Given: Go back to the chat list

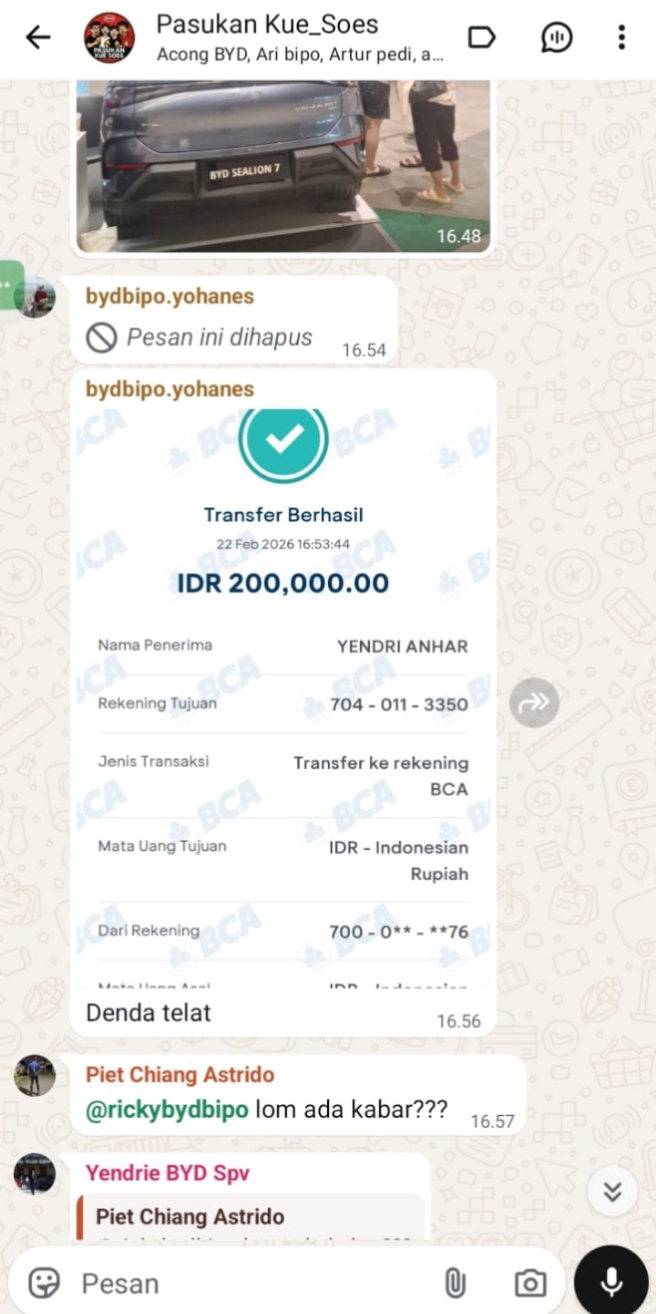Looking at the screenshot, I should coord(38,38).
